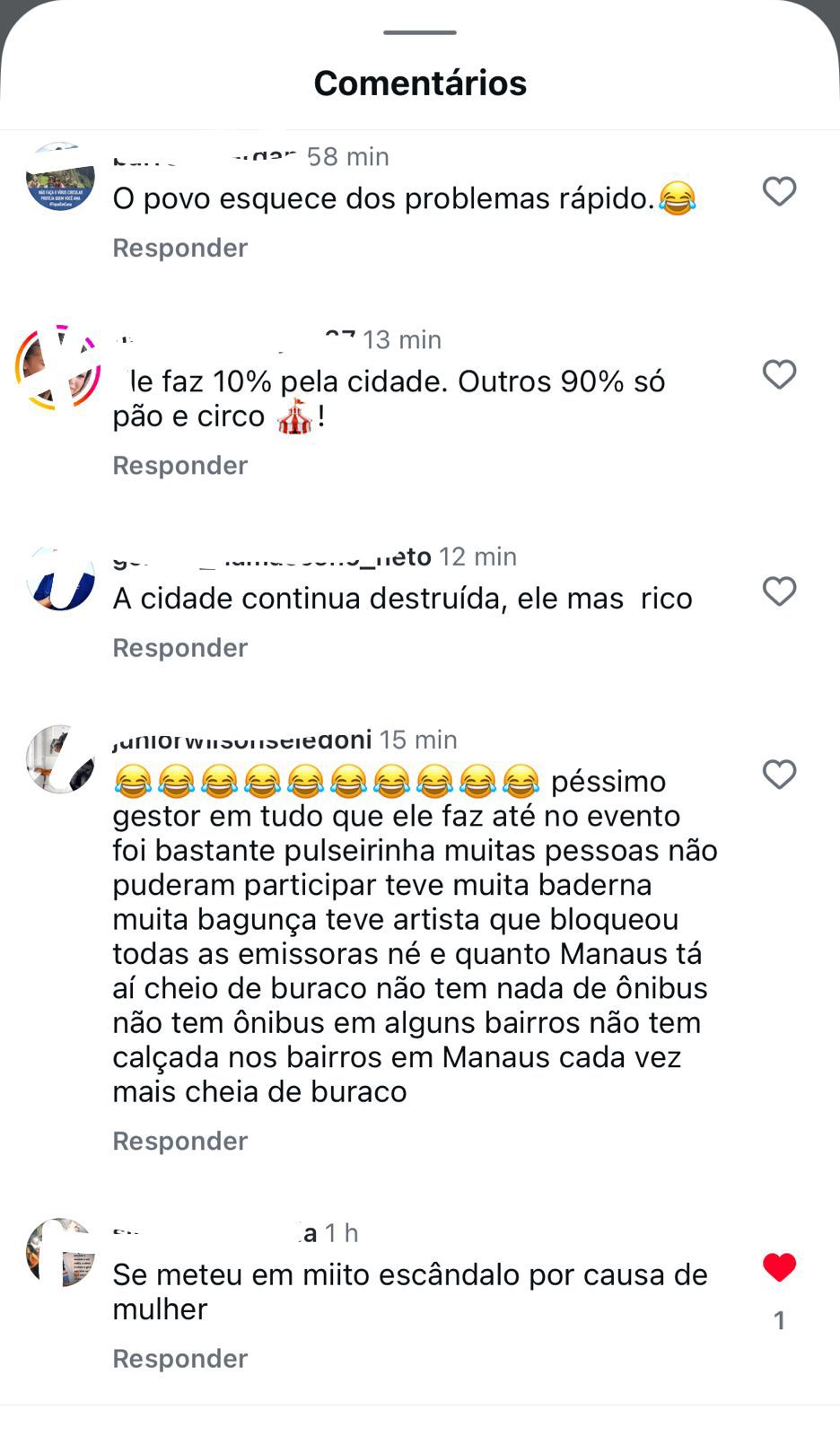Screen dimensions: 840x1436
Task: Reply to the "Se meteu em miito escândalo" comment
Action: (179, 1359)
